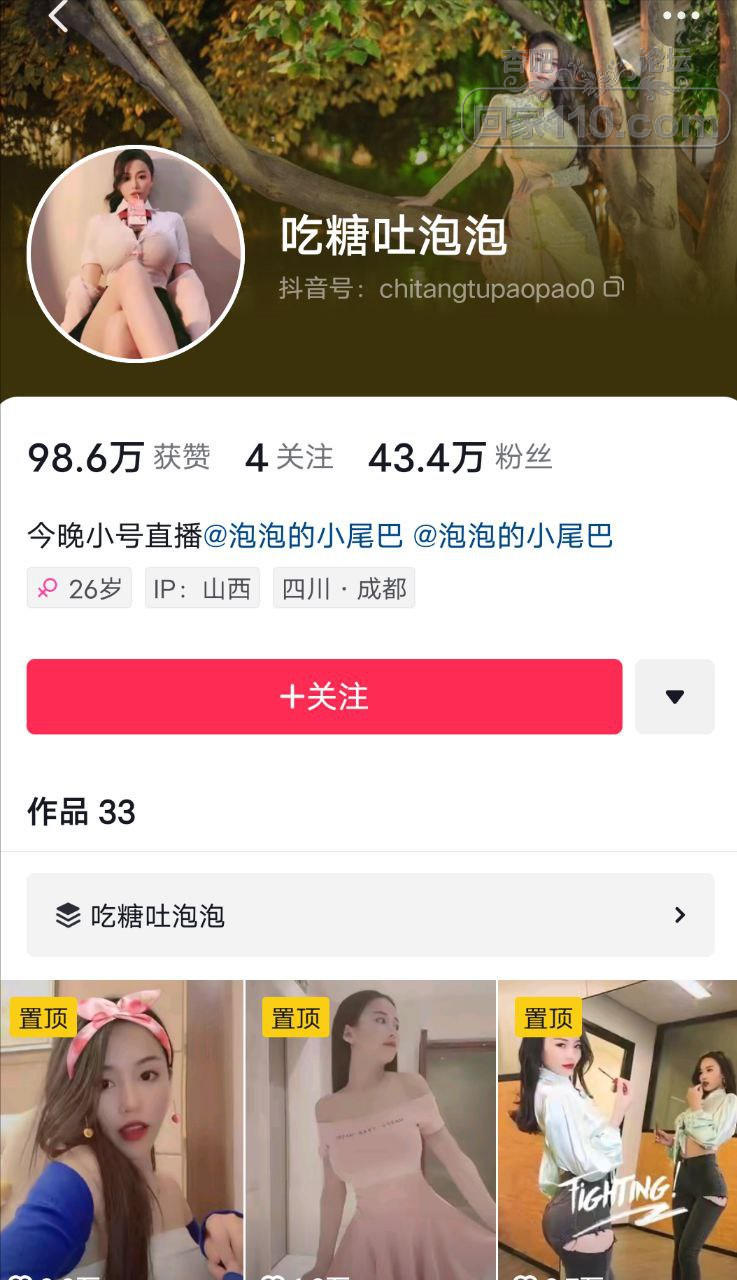Open the 吃糖吐泡泡 collection row
This screenshot has height=1280, width=737.
(370, 915)
